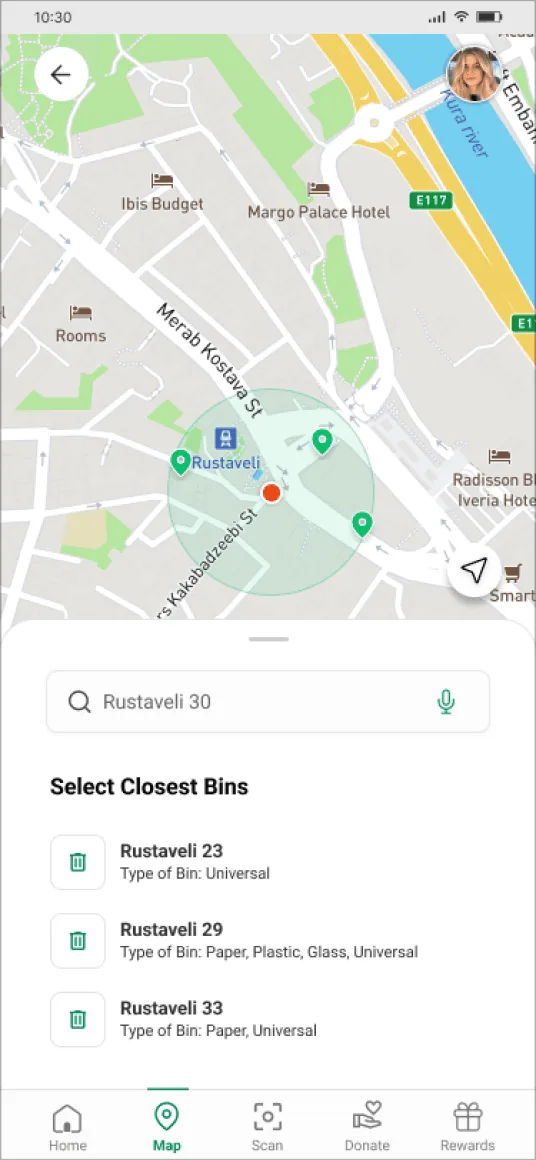Tap the bottom sheet drag handle

[x=268, y=638]
